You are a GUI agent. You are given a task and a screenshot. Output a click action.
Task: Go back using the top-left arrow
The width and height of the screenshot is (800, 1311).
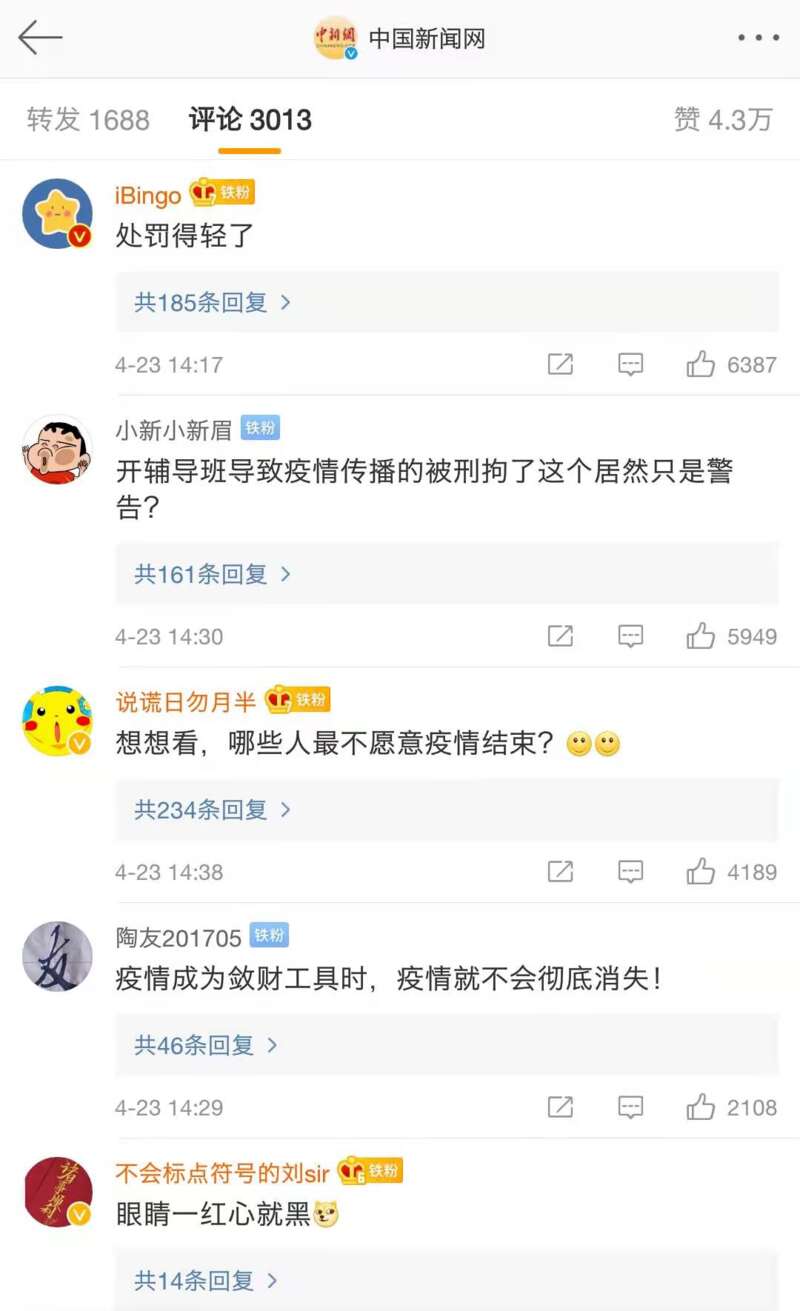40,38
